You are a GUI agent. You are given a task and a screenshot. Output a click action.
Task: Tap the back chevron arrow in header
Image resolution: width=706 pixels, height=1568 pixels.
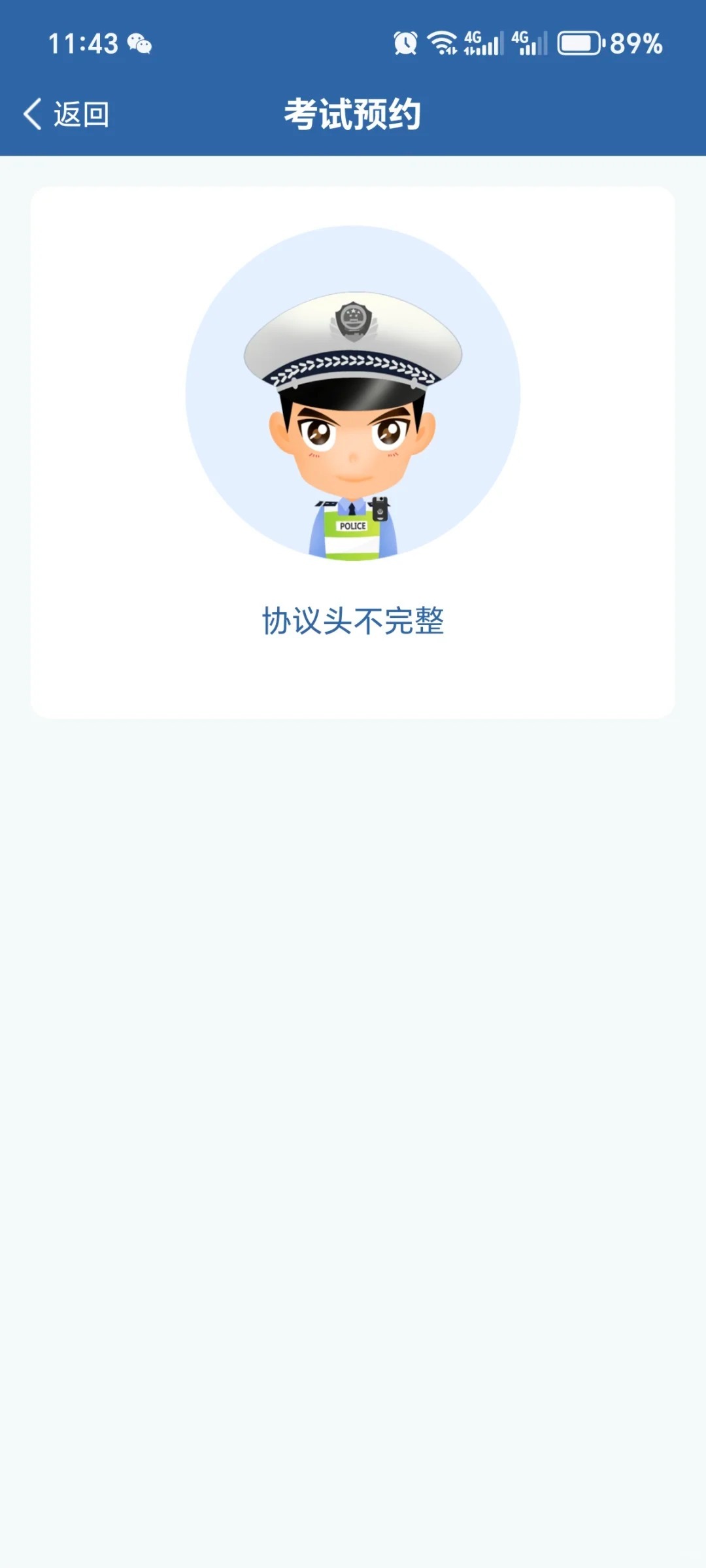(x=33, y=112)
